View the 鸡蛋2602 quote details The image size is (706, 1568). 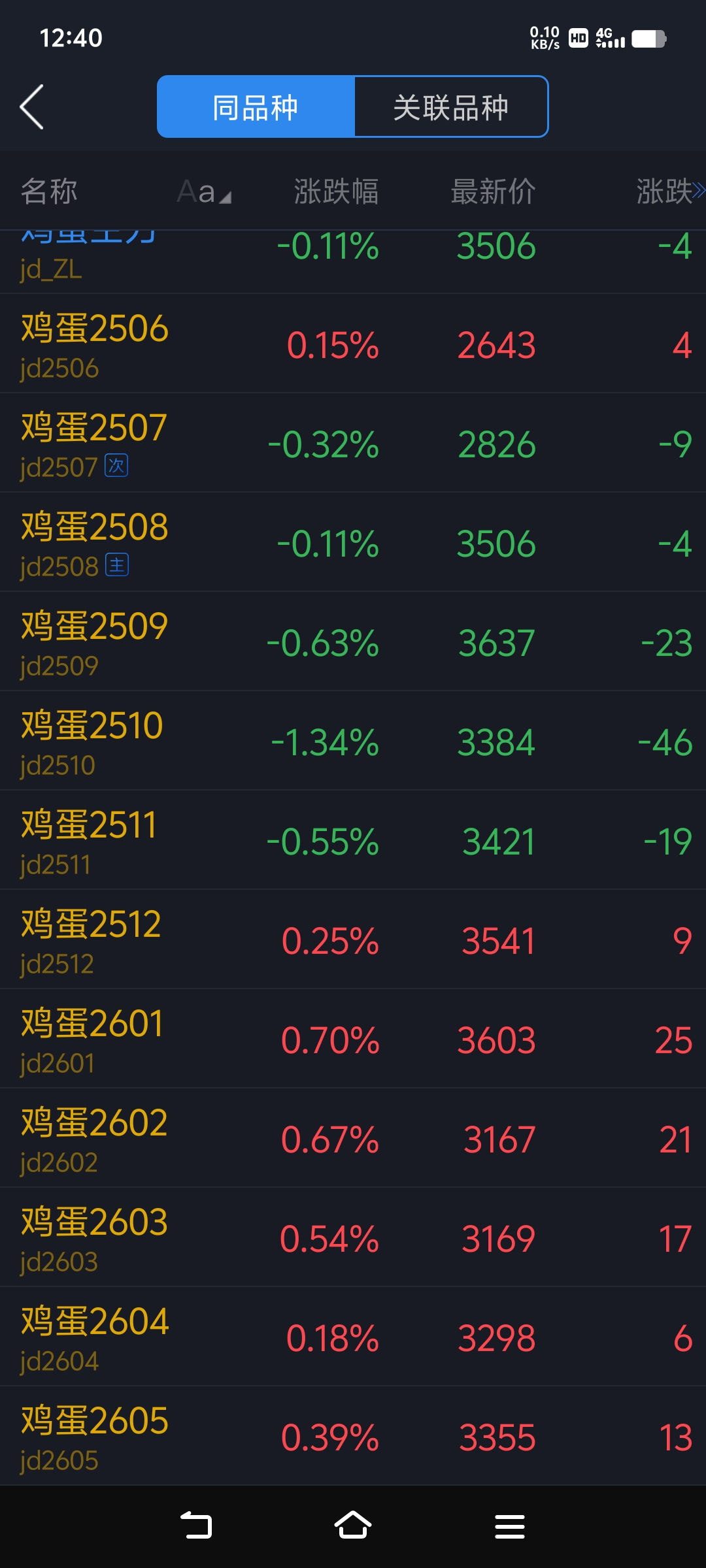[353, 1139]
